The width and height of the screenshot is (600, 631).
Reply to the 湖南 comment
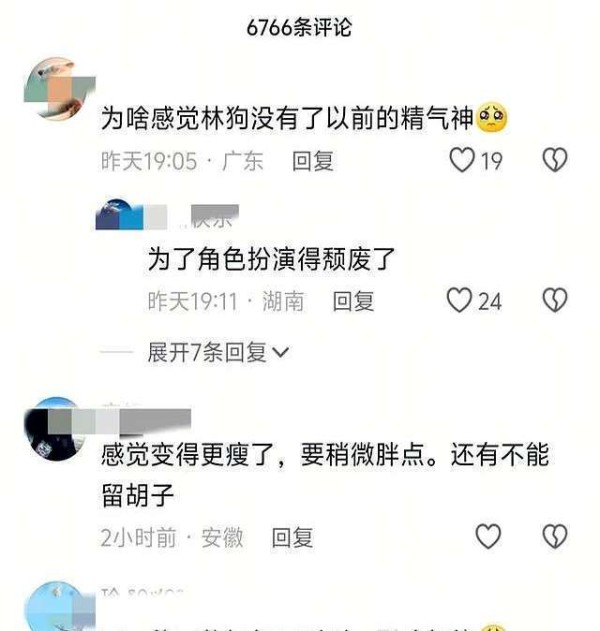coord(353,301)
